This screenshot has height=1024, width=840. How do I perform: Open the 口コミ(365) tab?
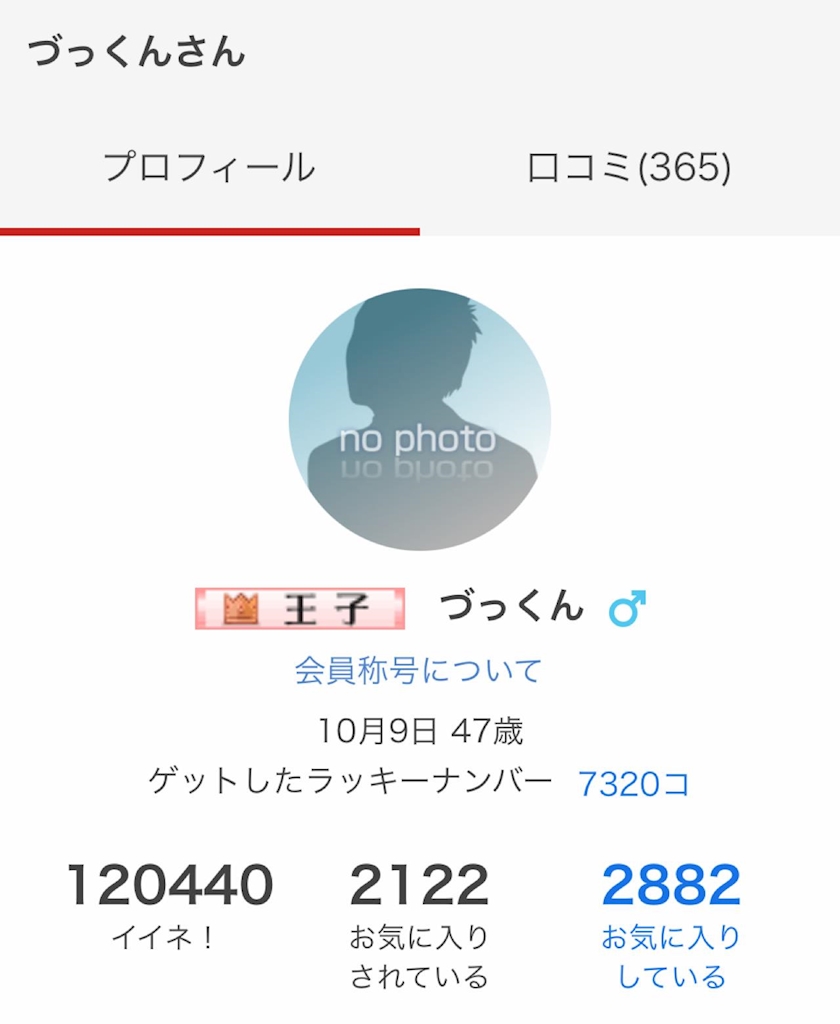pyautogui.click(x=629, y=168)
